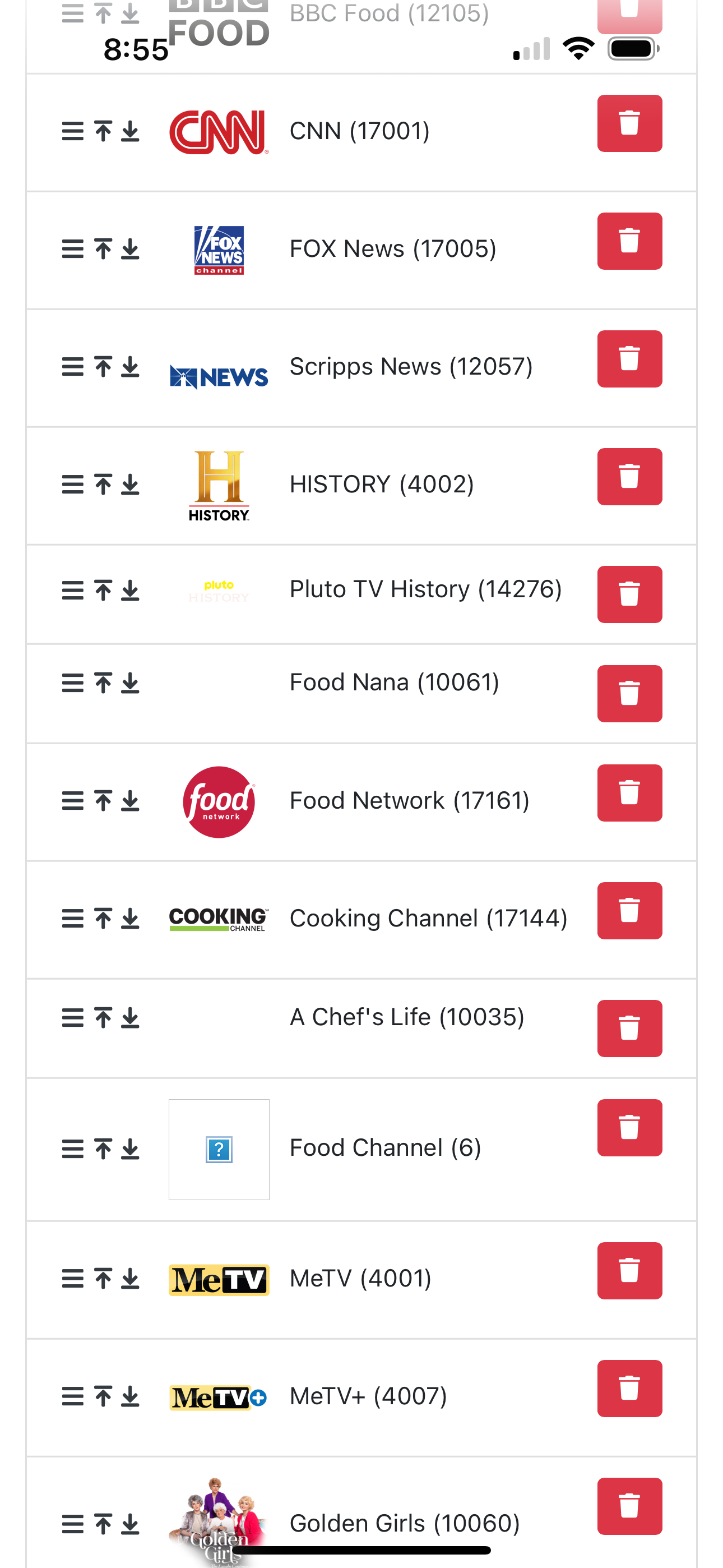Viewport: 723px width, 1568px height.
Task: Delete Pluto TV History channel
Action: (x=629, y=594)
